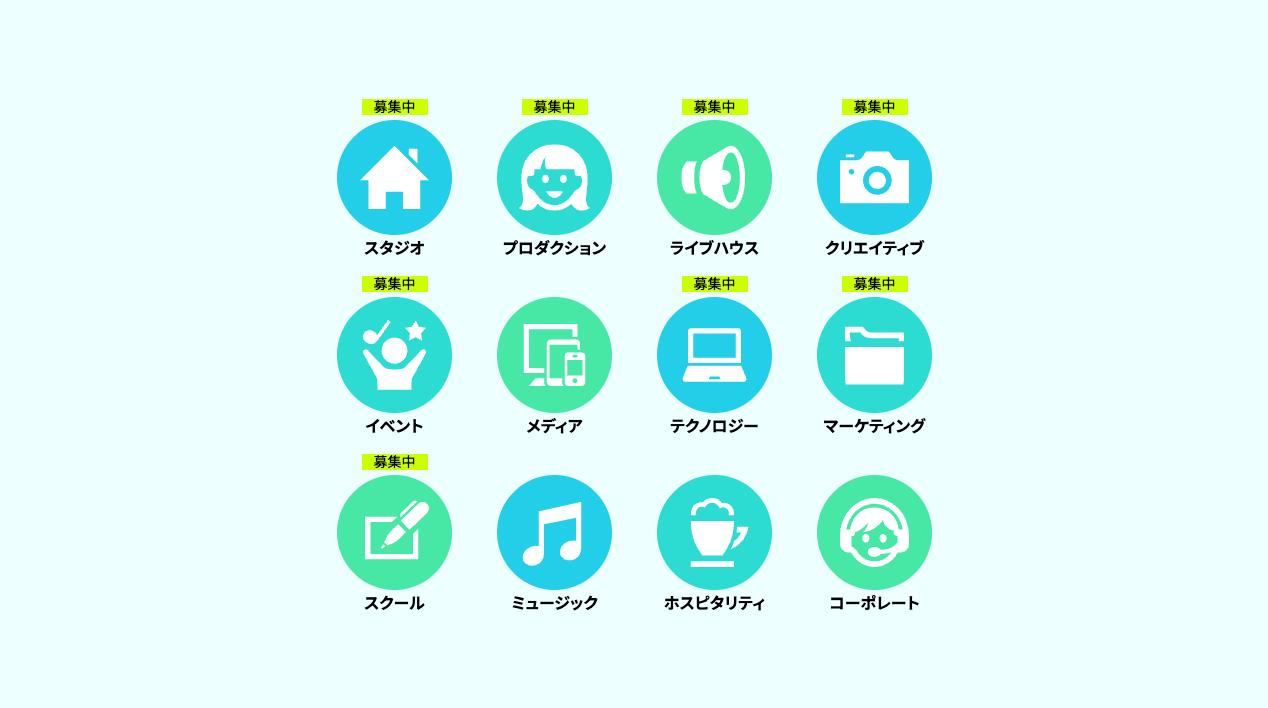
Task: Open the ライブハウス category
Action: coord(714,178)
